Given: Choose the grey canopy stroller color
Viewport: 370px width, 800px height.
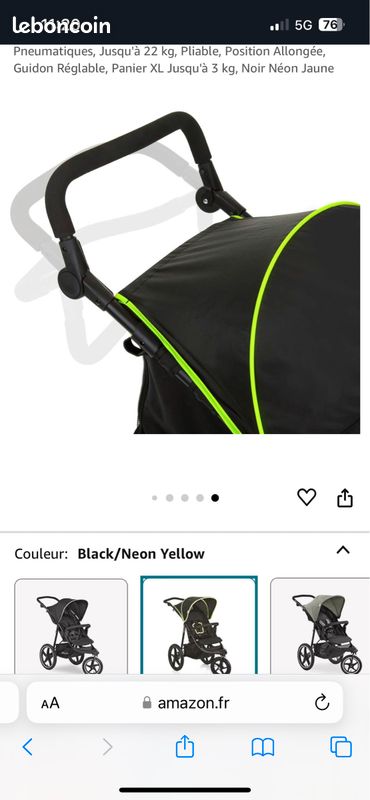Looking at the screenshot, I should click(x=320, y=627).
